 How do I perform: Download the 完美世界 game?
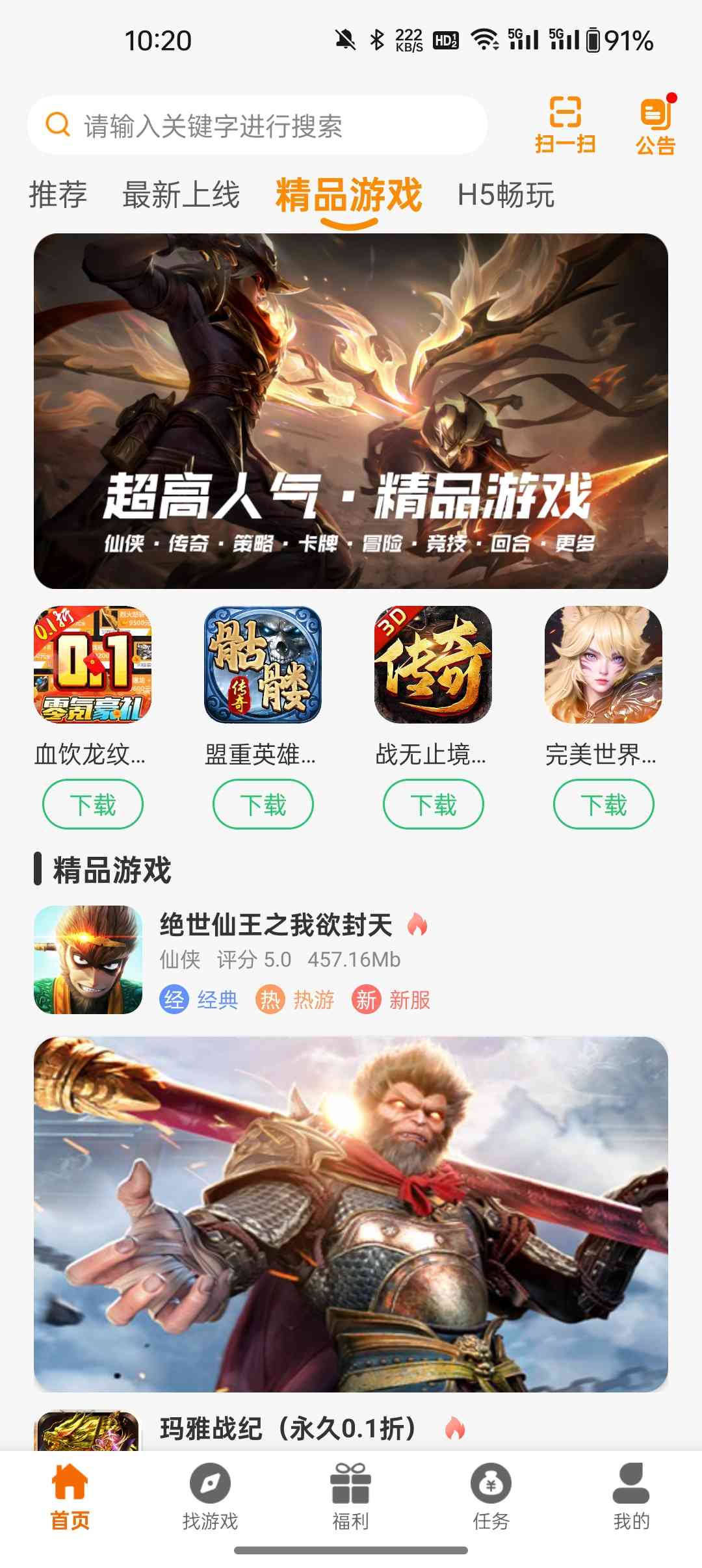tap(604, 805)
